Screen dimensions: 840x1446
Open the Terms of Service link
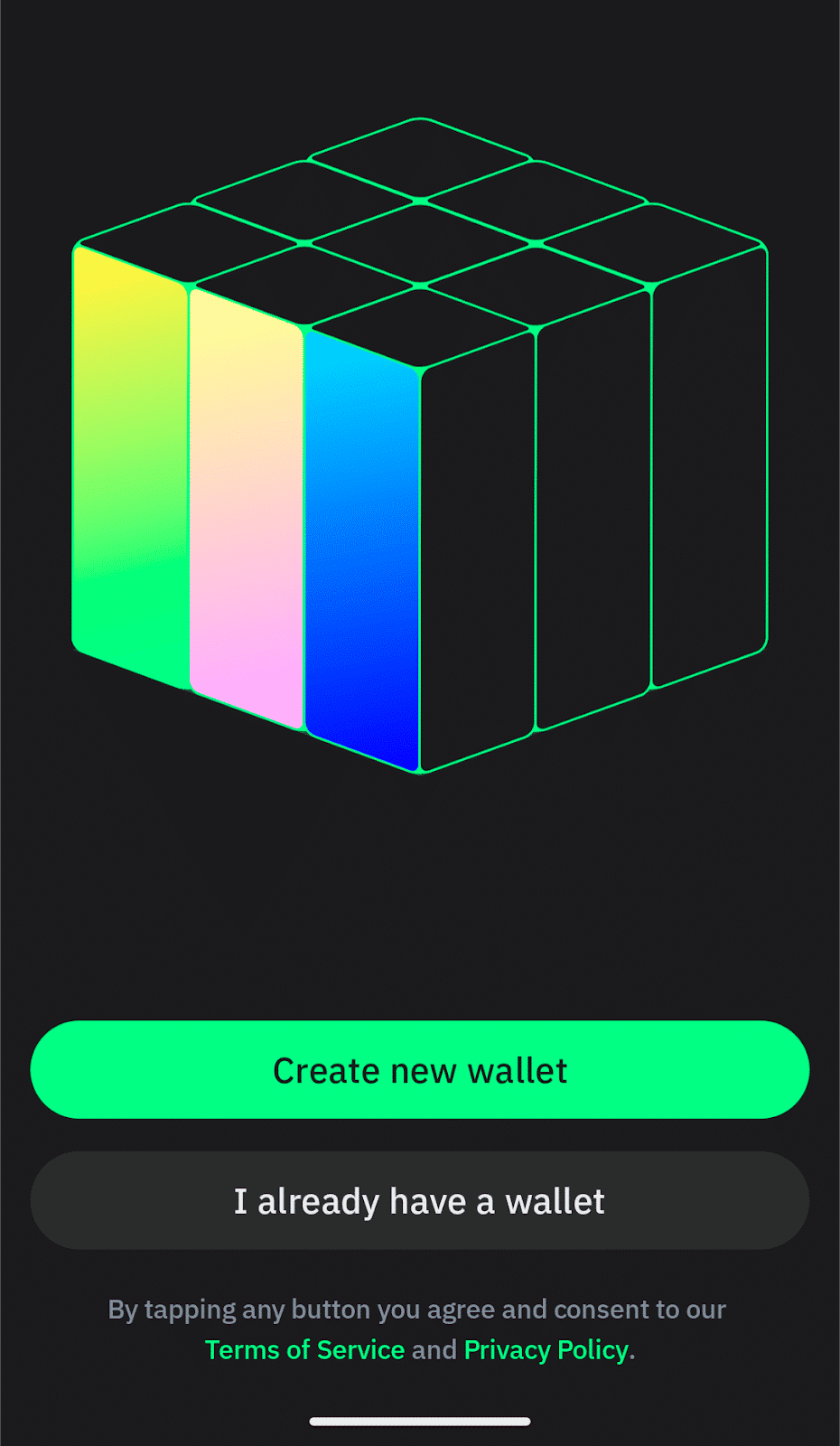pos(304,1349)
